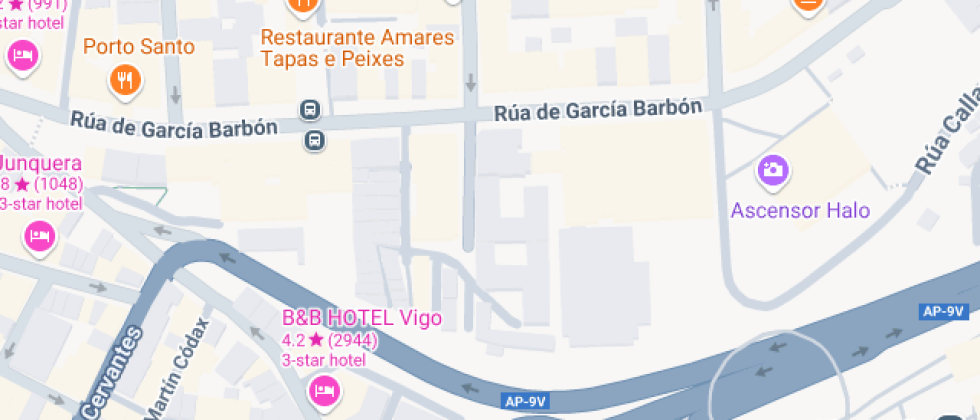Viewport: 980px width, 420px height.
Task: Open the Ascensor Halo attraction marker
Action: point(772,170)
